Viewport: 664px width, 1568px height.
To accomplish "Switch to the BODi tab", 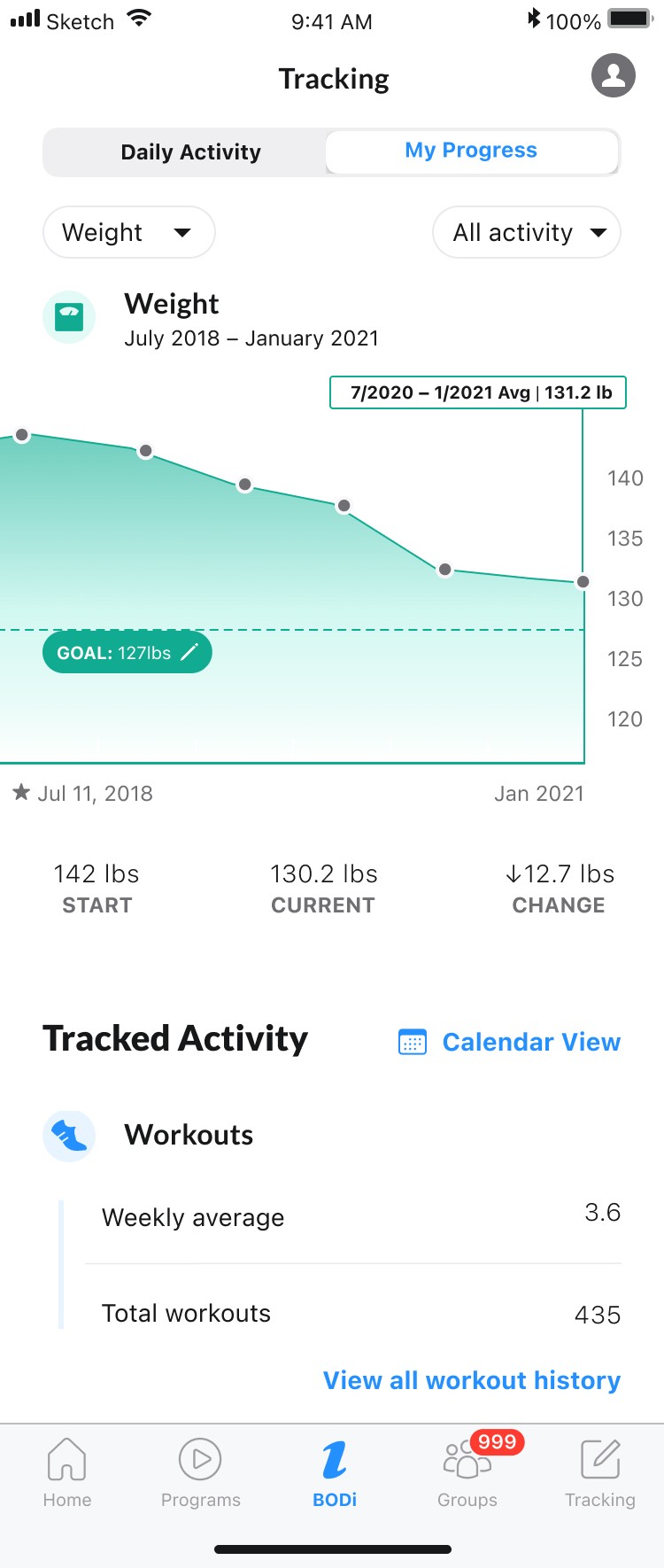I will pos(335,1472).
